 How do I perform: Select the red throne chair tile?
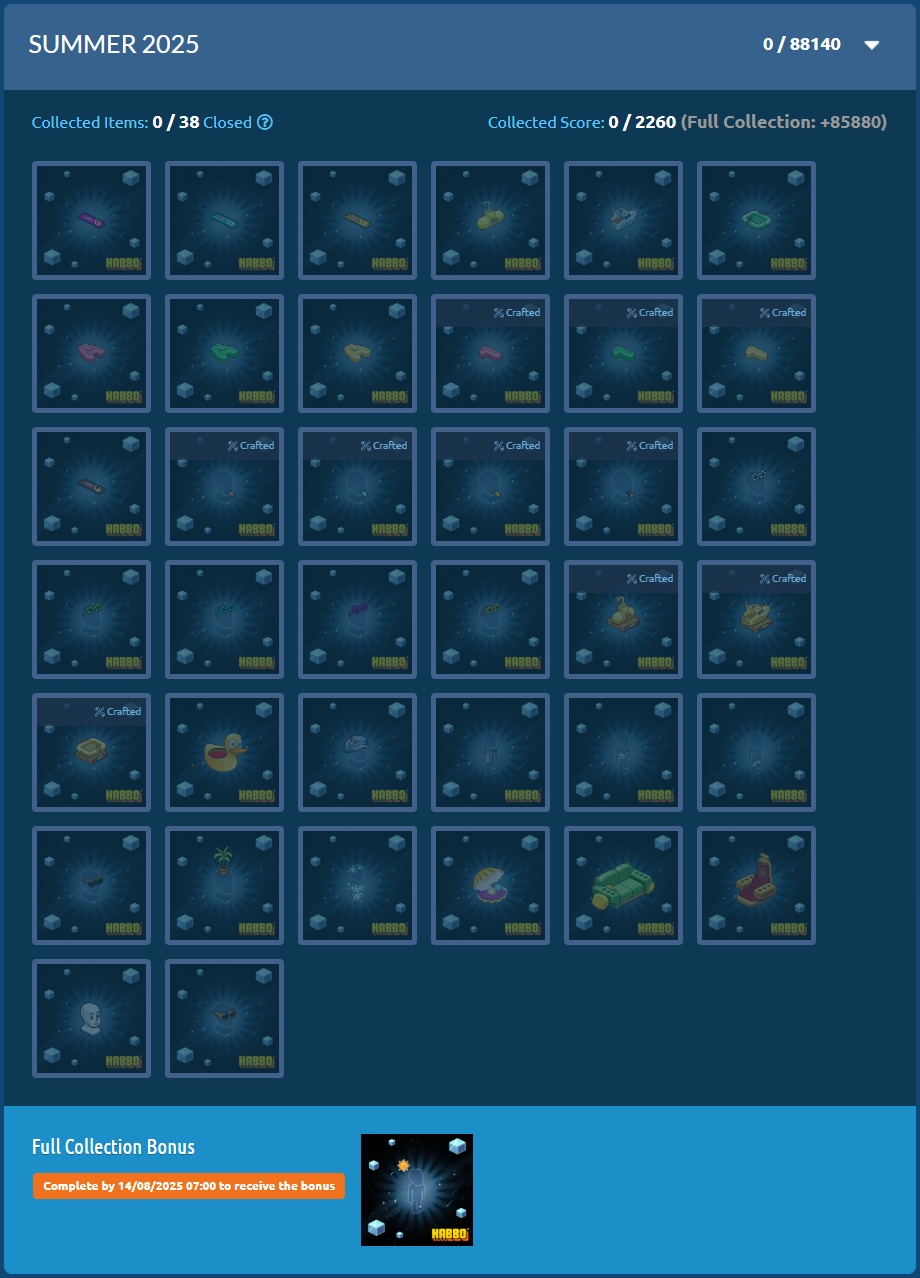(756, 885)
